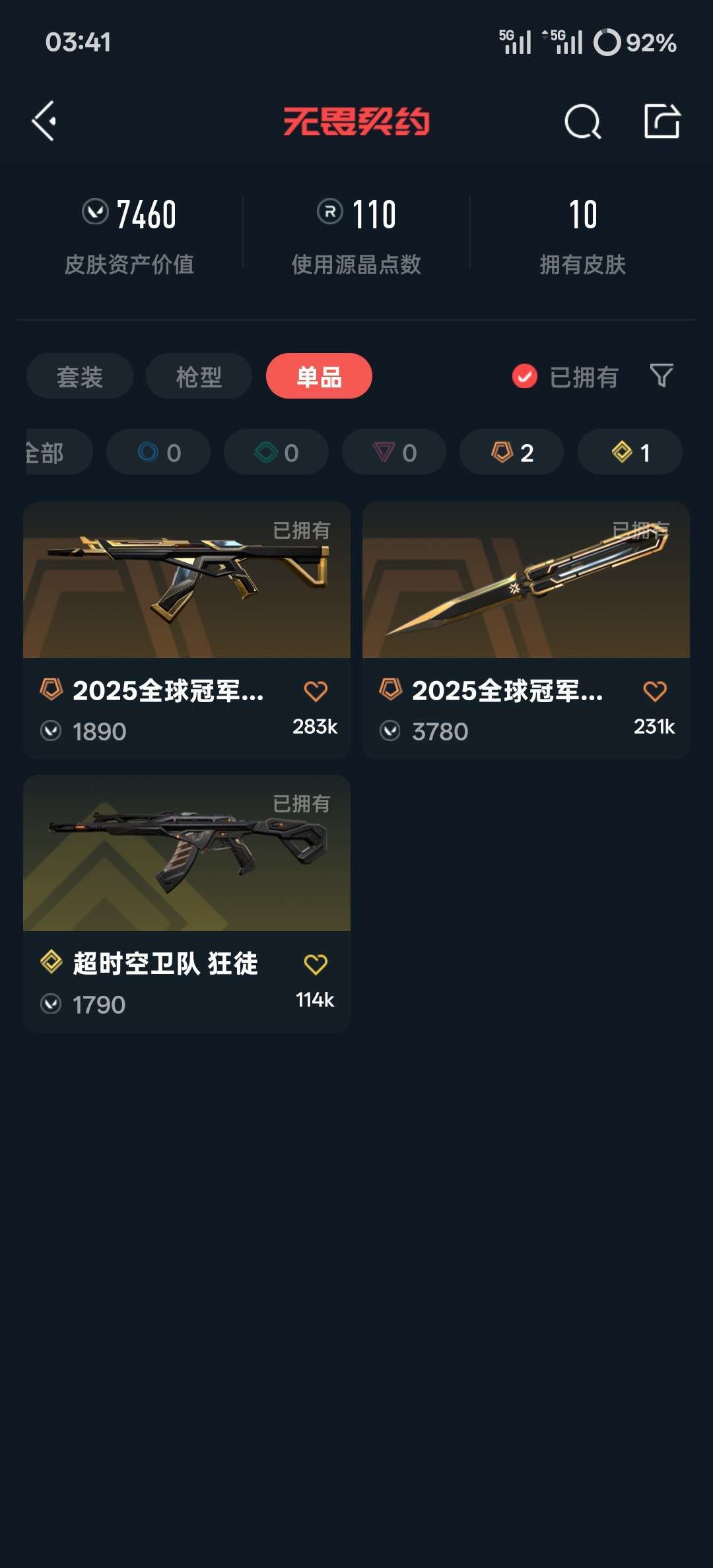The image size is (713, 1568).
Task: Switch to the 枪型 tab
Action: pyautogui.click(x=199, y=376)
